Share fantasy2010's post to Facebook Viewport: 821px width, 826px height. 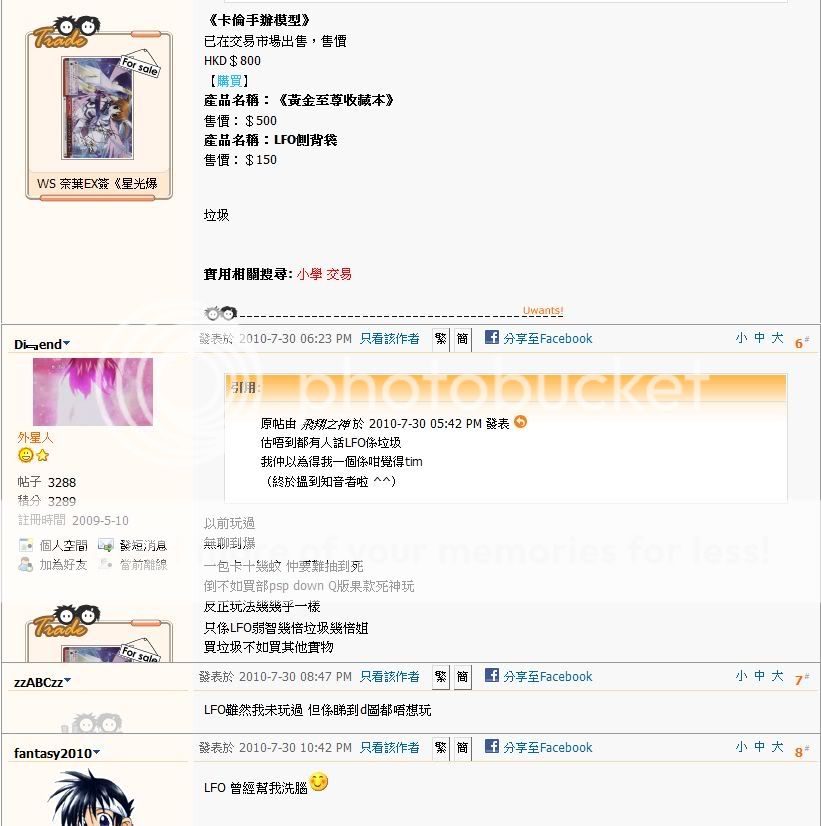538,748
